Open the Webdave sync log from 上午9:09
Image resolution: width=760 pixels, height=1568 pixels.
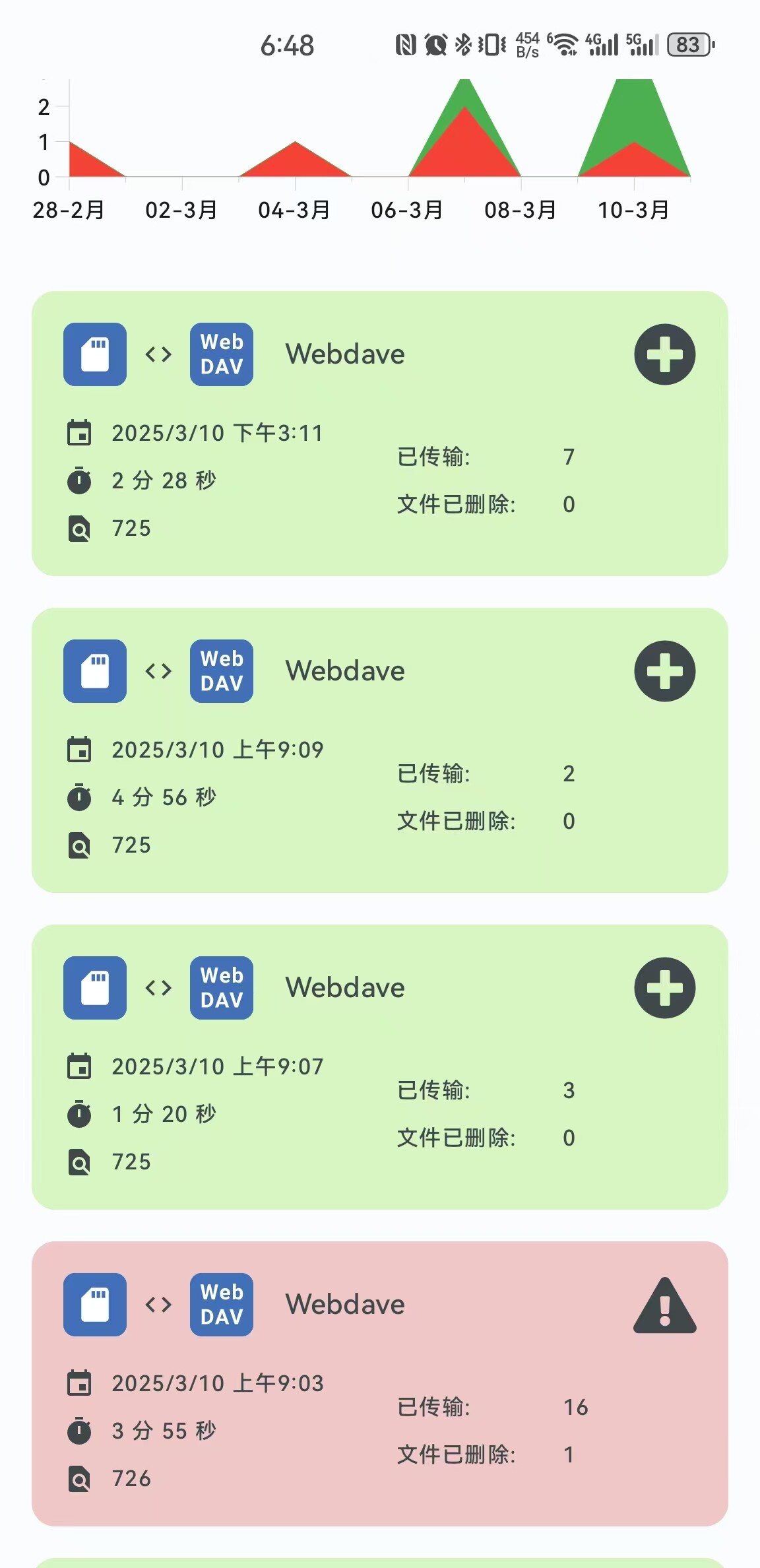tap(380, 750)
